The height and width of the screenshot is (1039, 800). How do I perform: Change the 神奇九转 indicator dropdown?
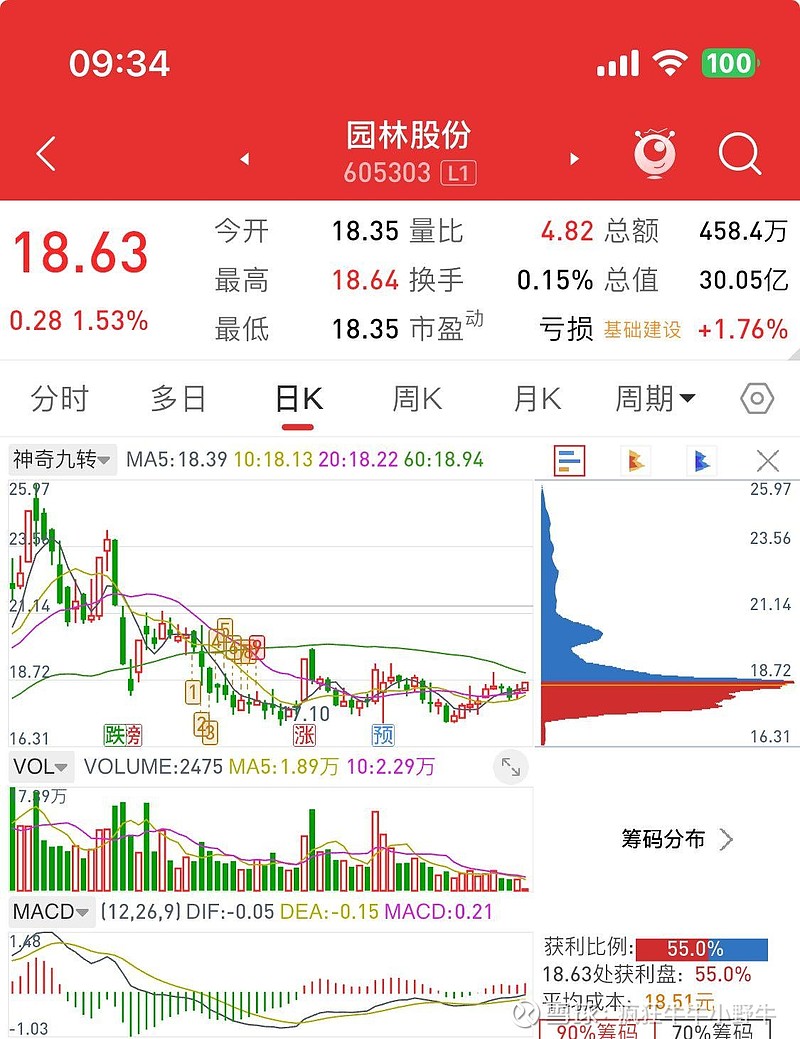[x=63, y=460]
